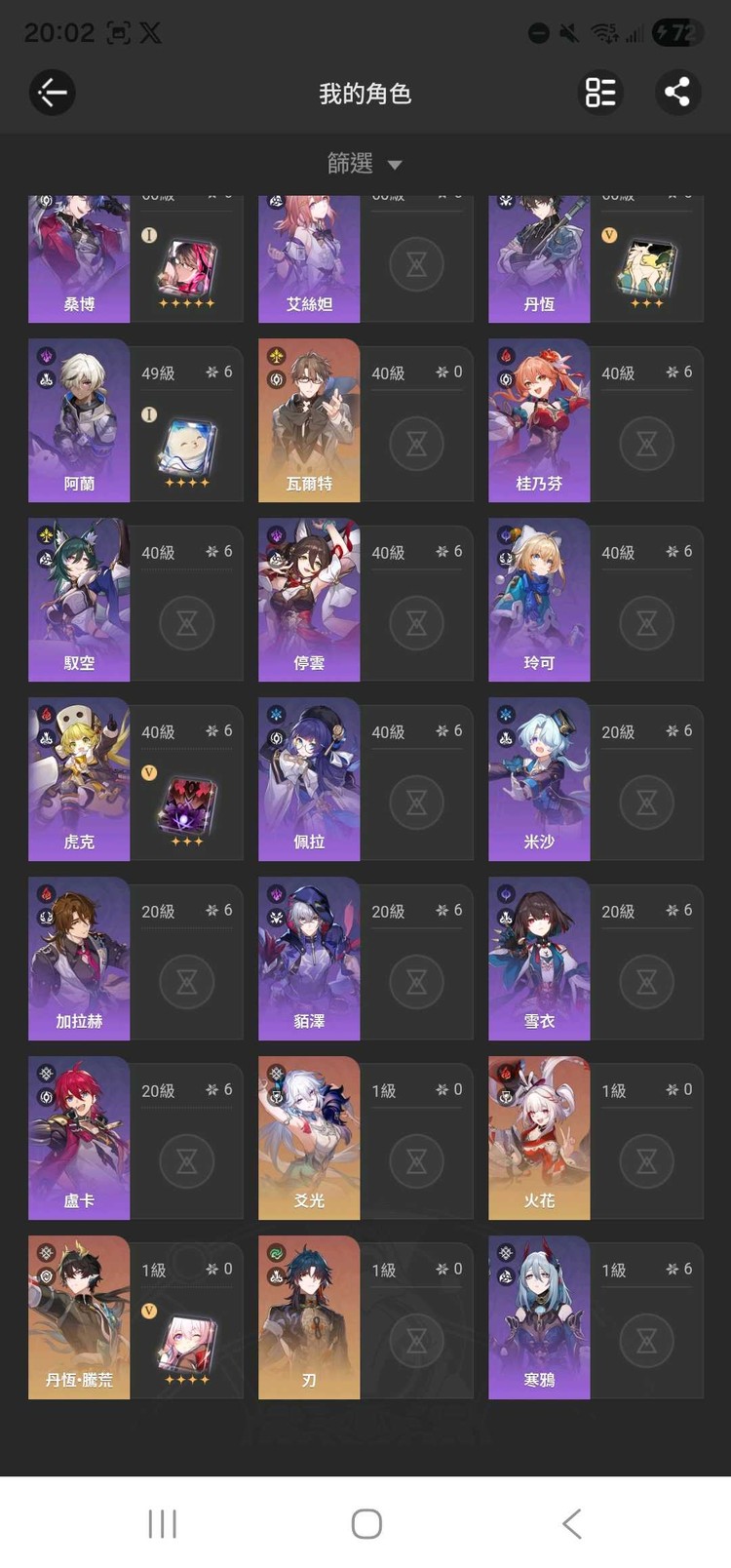Open 丹恆•飲月 character card
Image resolution: width=731 pixels, height=1568 pixels.
[80, 1318]
